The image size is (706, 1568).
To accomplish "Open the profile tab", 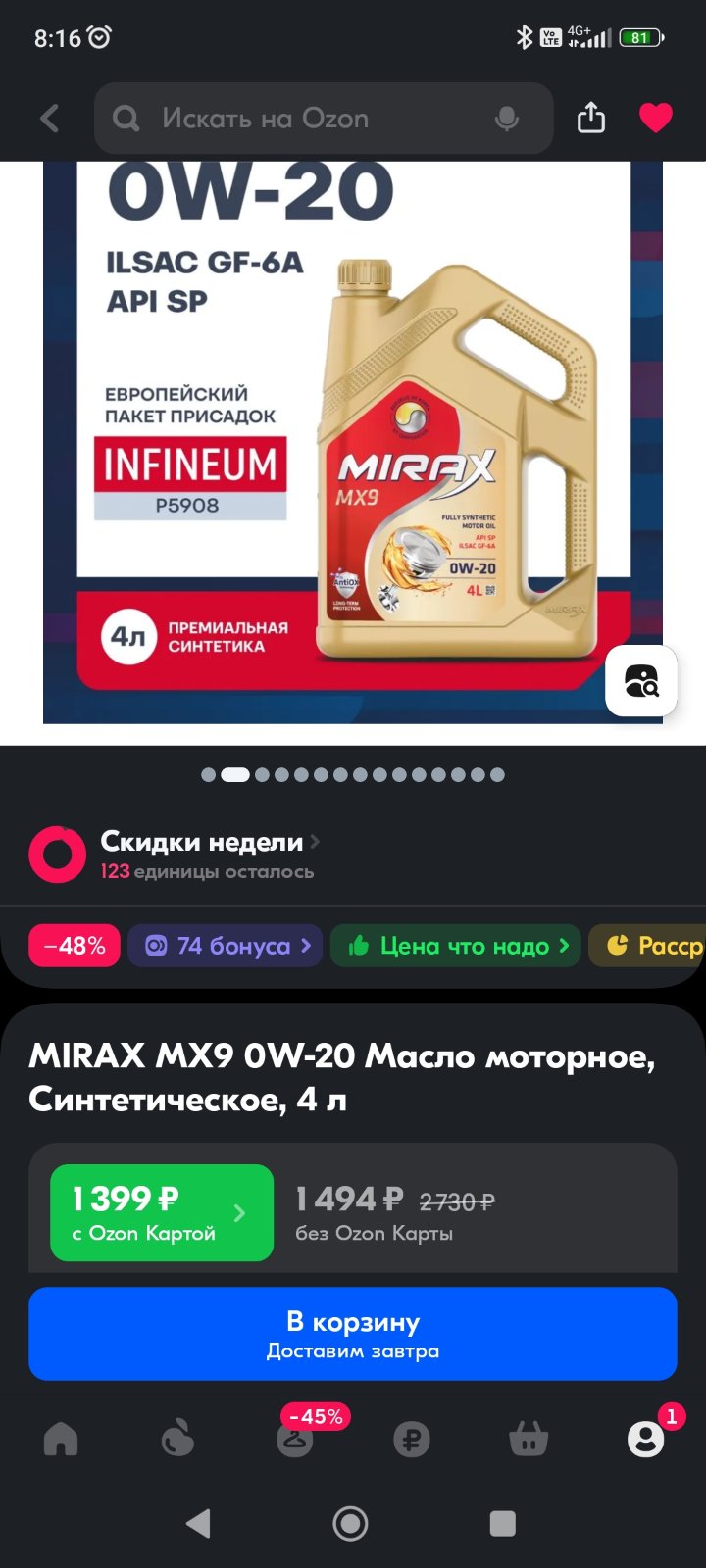I will point(646,1439).
